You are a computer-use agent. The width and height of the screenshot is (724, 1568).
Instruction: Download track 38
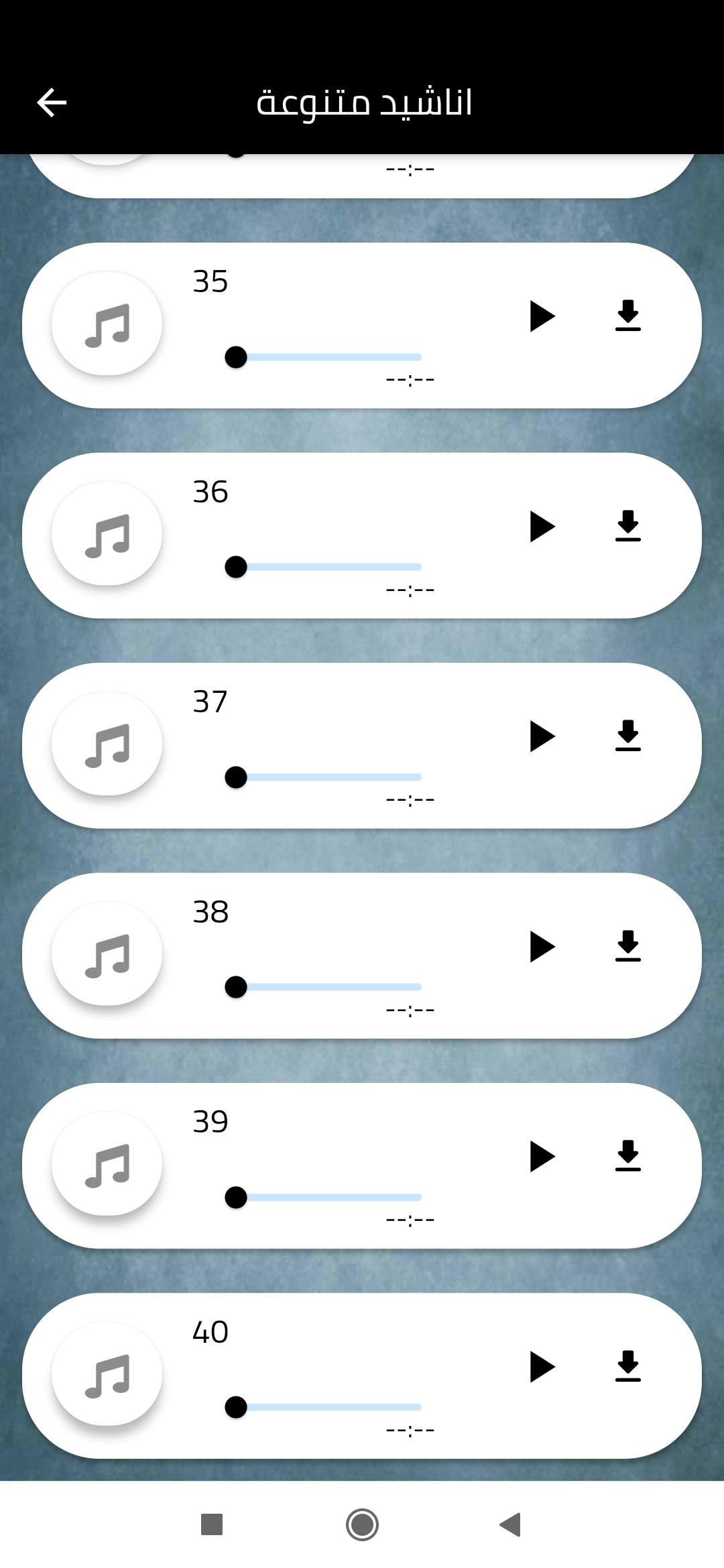click(627, 946)
